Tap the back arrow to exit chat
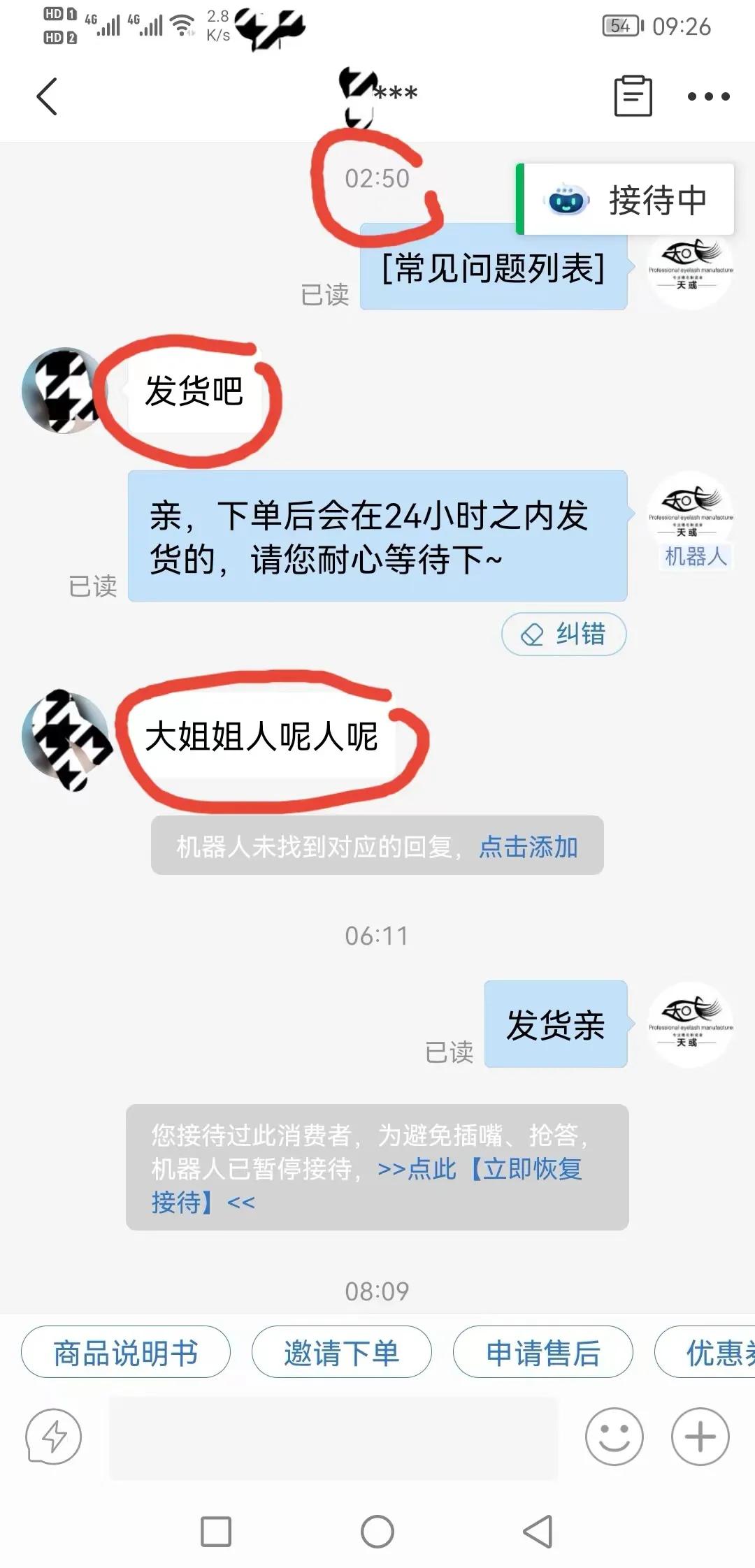The image size is (755, 1568). click(47, 96)
